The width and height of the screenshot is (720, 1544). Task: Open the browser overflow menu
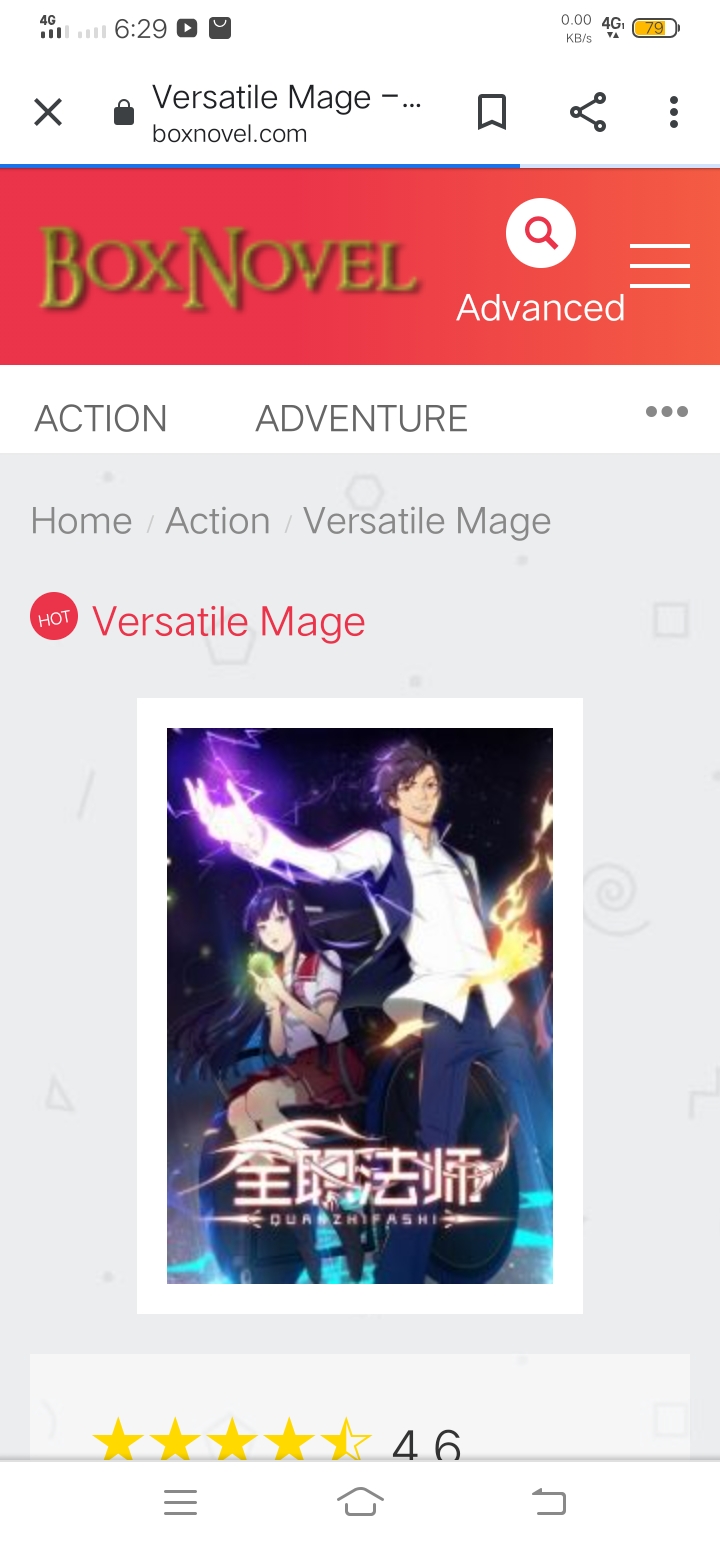click(674, 112)
